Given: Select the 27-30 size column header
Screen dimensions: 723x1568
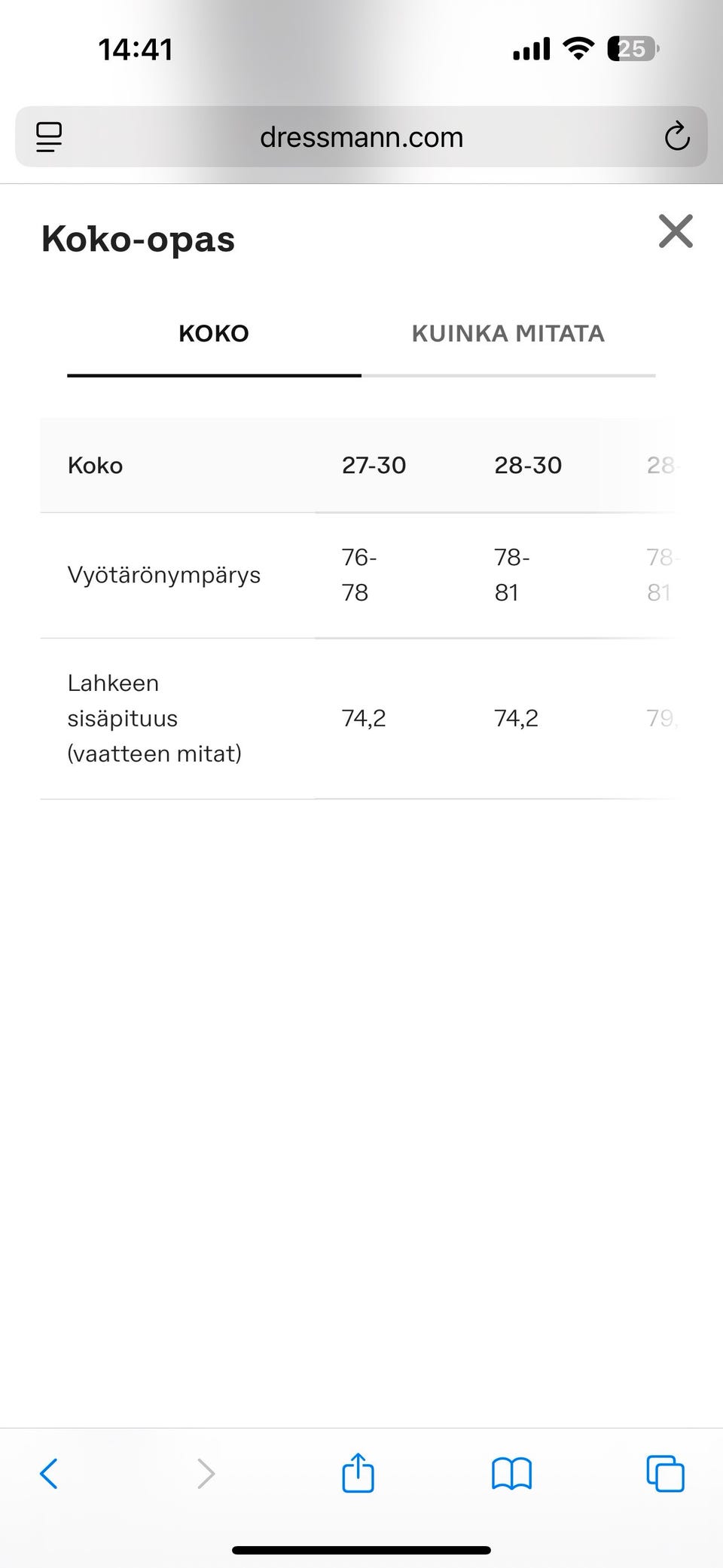Looking at the screenshot, I should [x=374, y=465].
